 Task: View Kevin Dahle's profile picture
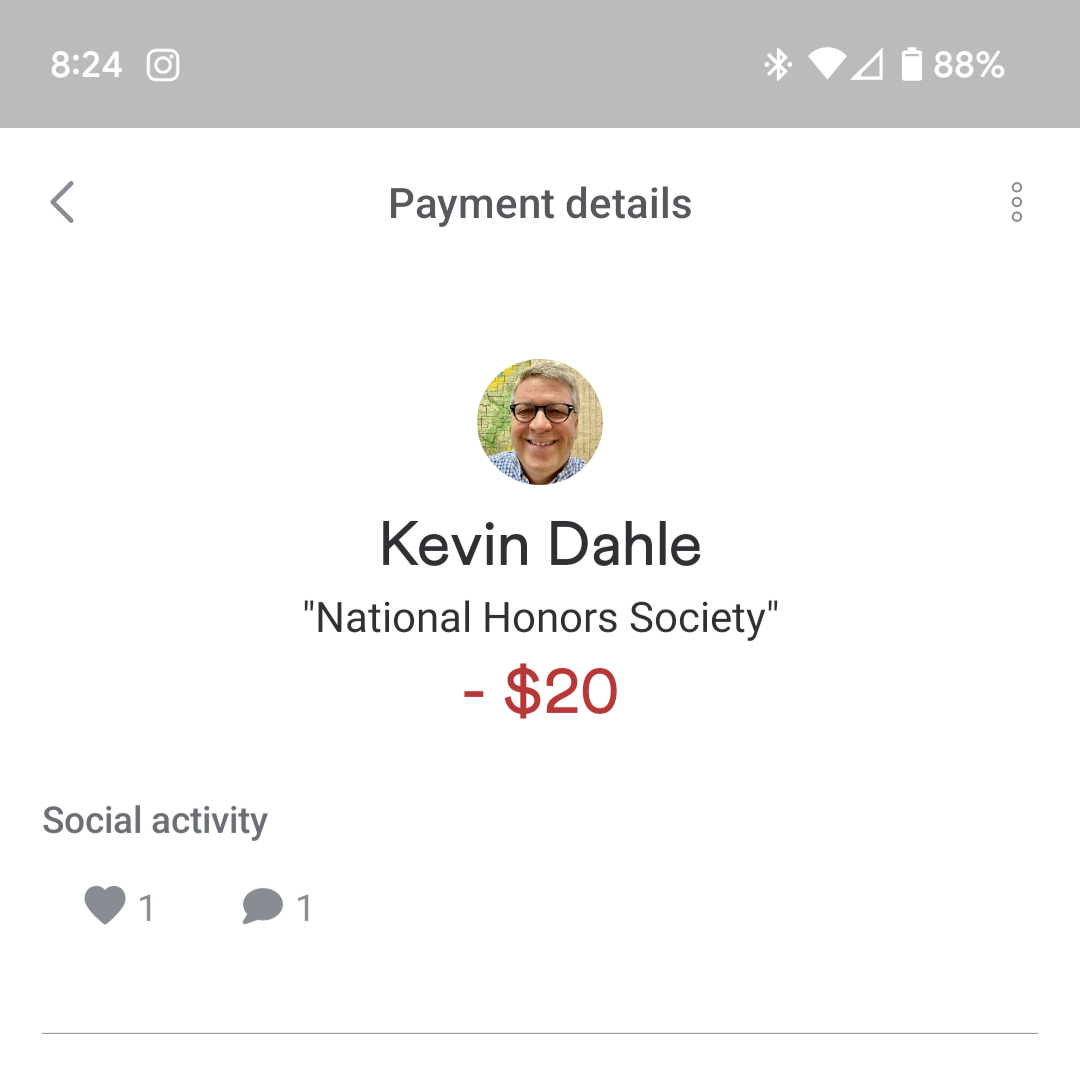[540, 422]
